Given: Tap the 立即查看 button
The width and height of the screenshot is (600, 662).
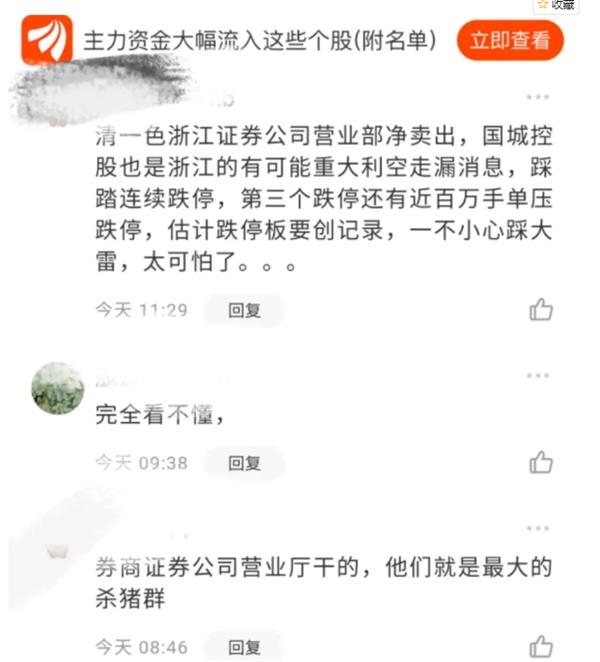Looking at the screenshot, I should (x=510, y=41).
